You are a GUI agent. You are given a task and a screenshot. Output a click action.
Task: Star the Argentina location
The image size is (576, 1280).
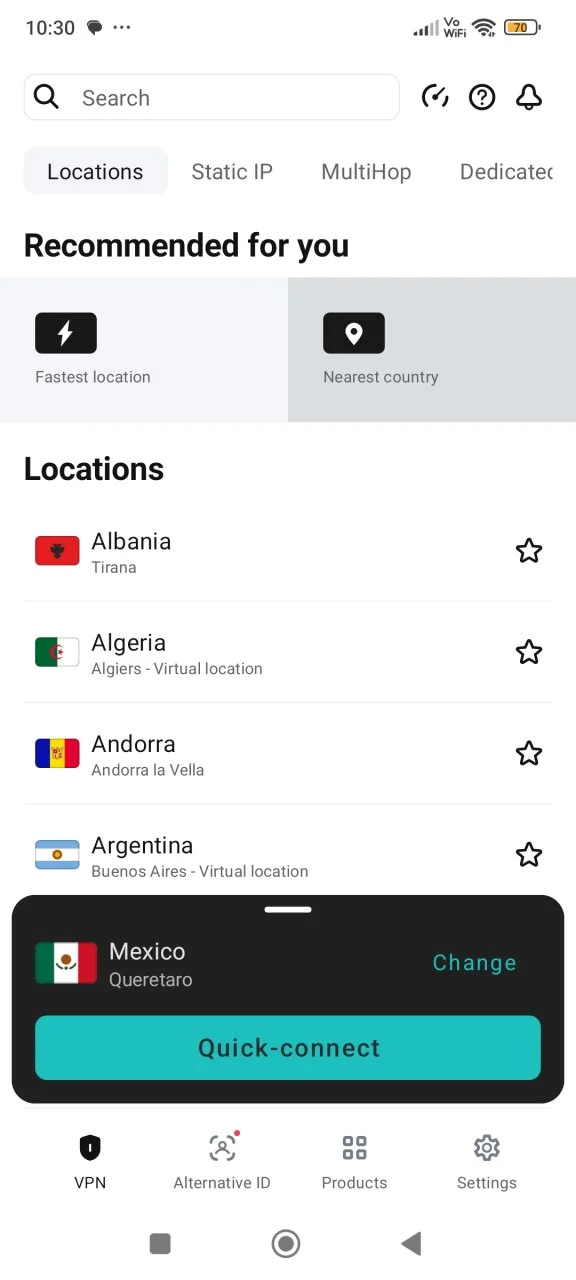coord(529,855)
